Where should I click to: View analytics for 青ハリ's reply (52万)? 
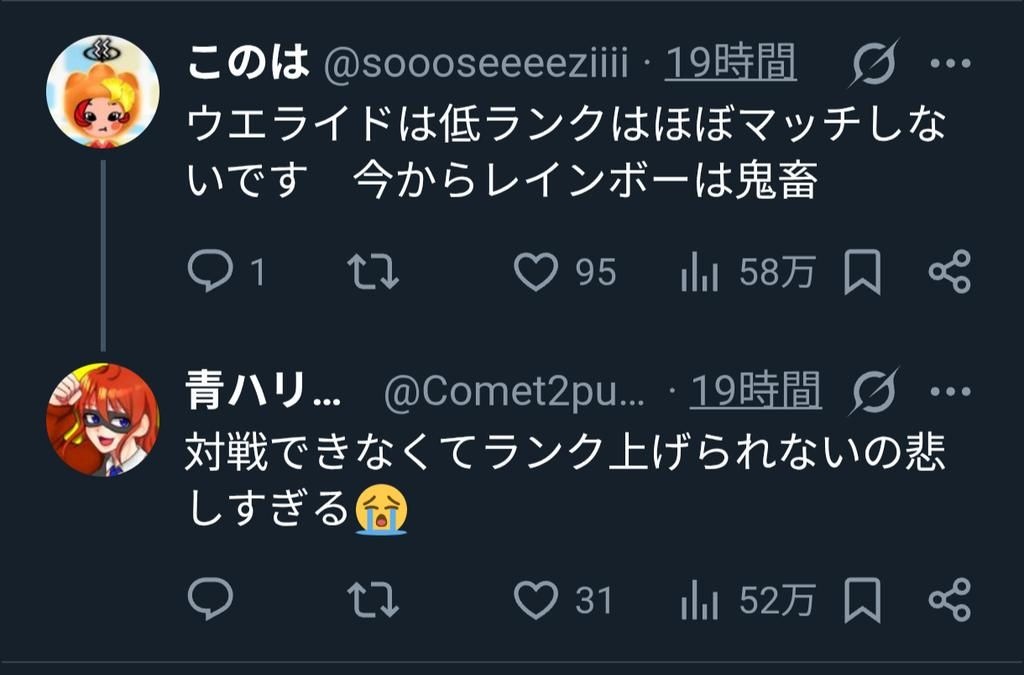click(x=700, y=599)
